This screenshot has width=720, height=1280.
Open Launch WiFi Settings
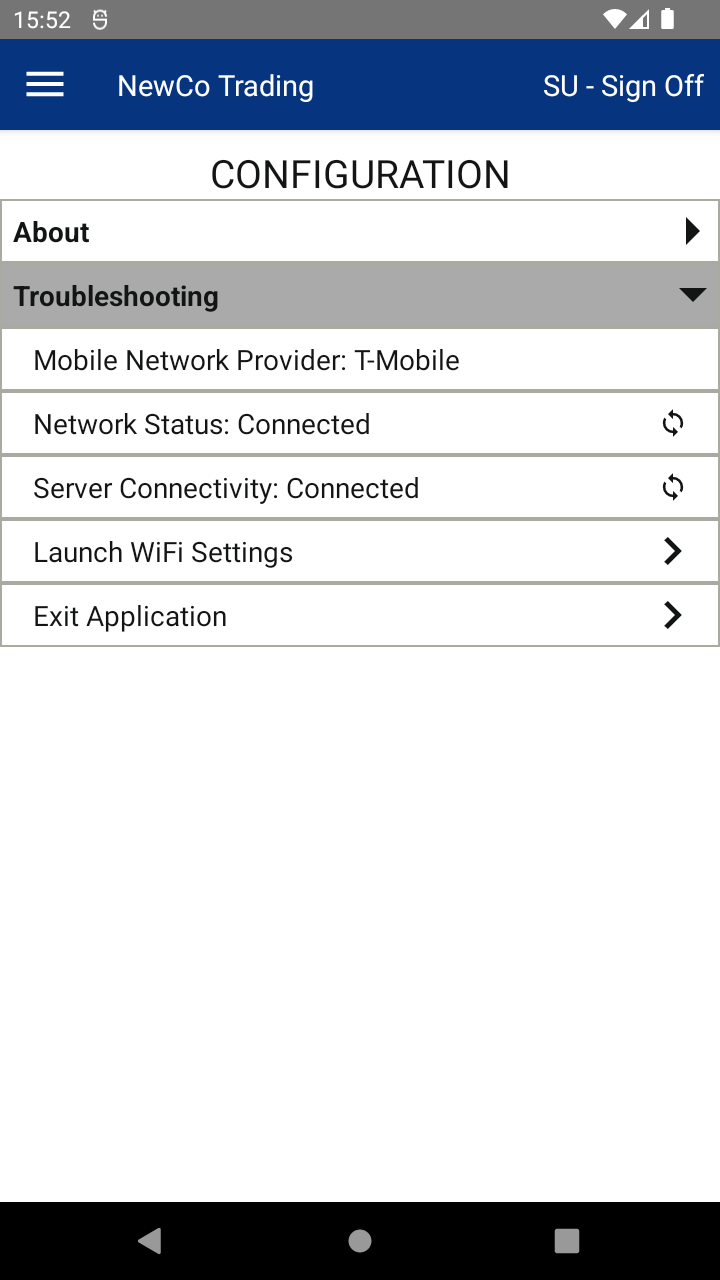click(360, 552)
